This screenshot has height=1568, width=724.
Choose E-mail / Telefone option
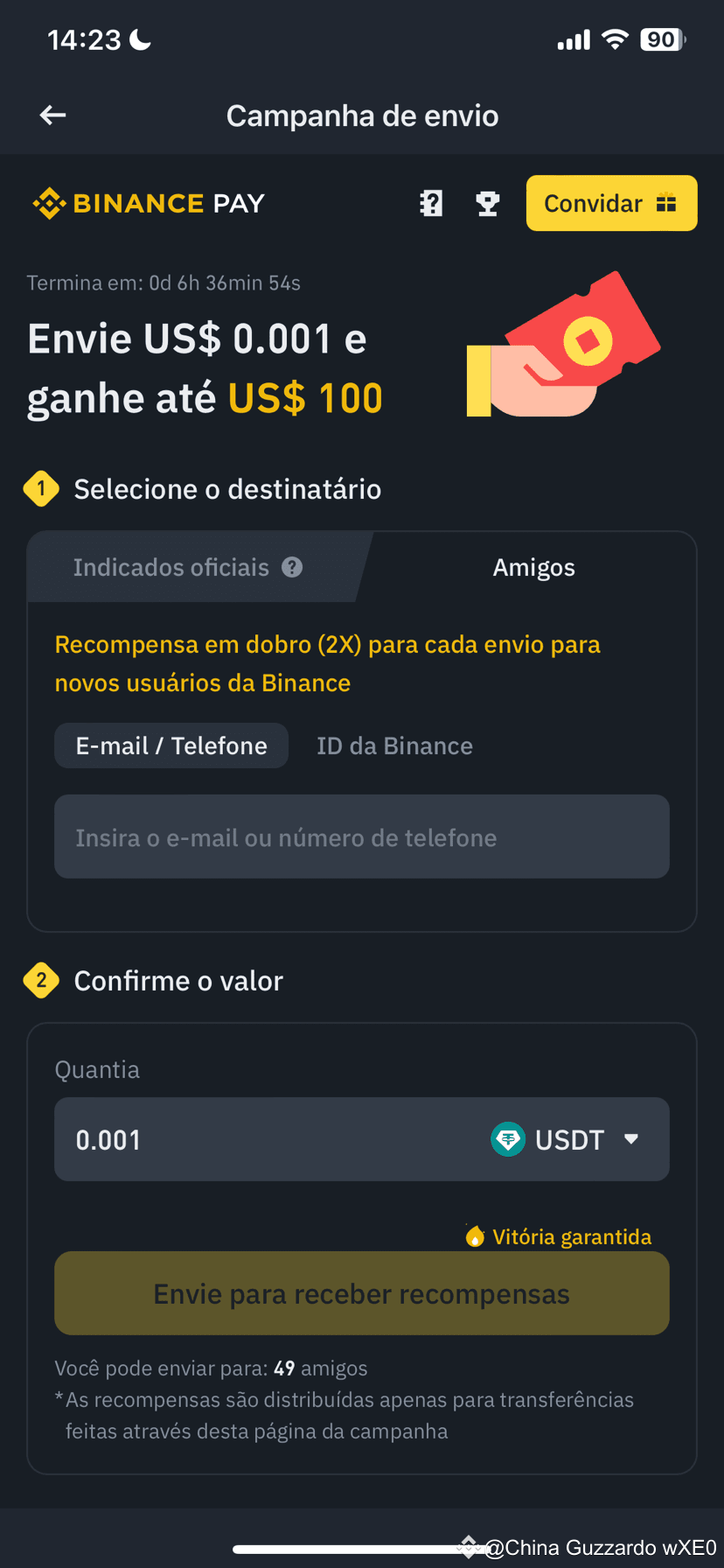click(x=171, y=745)
